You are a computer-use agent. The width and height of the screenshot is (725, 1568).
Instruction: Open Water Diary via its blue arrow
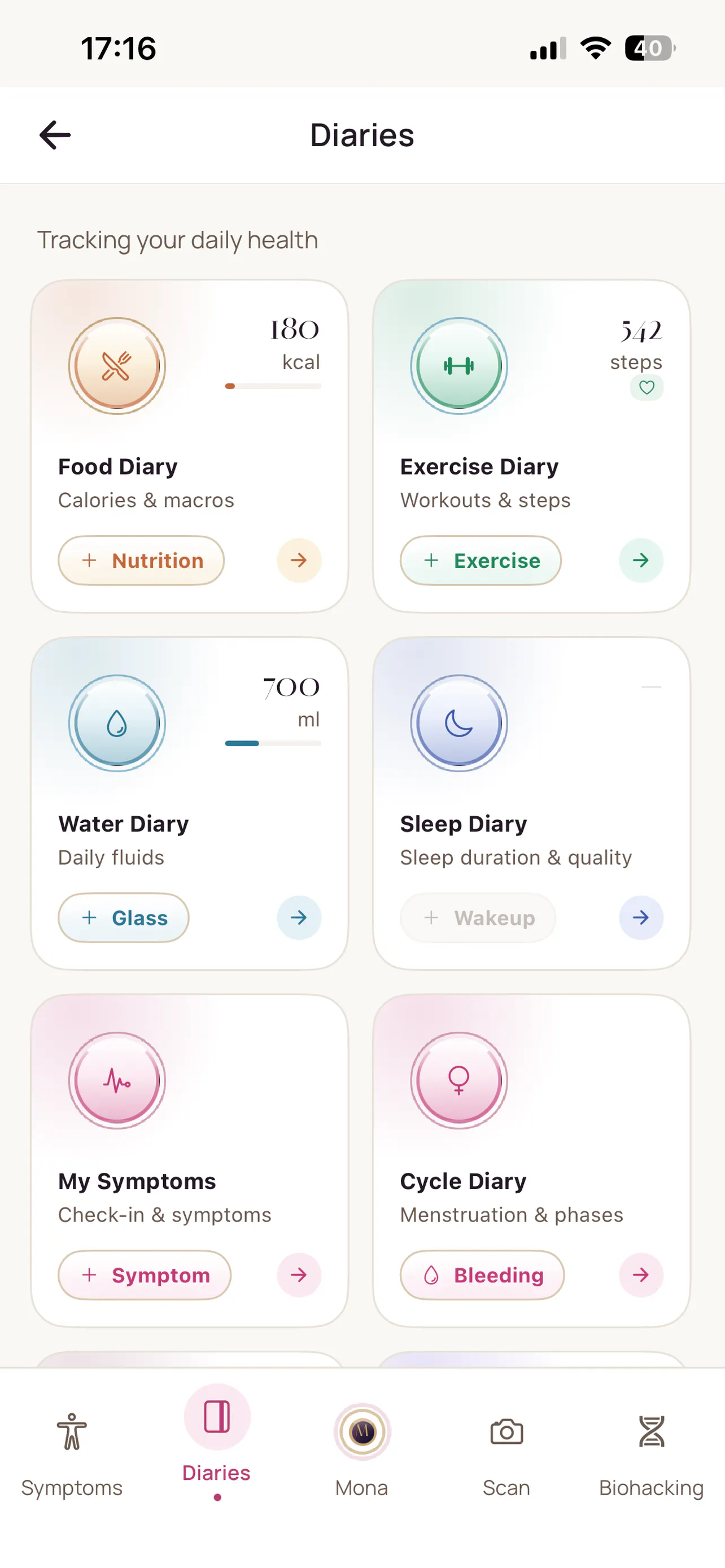coord(299,917)
